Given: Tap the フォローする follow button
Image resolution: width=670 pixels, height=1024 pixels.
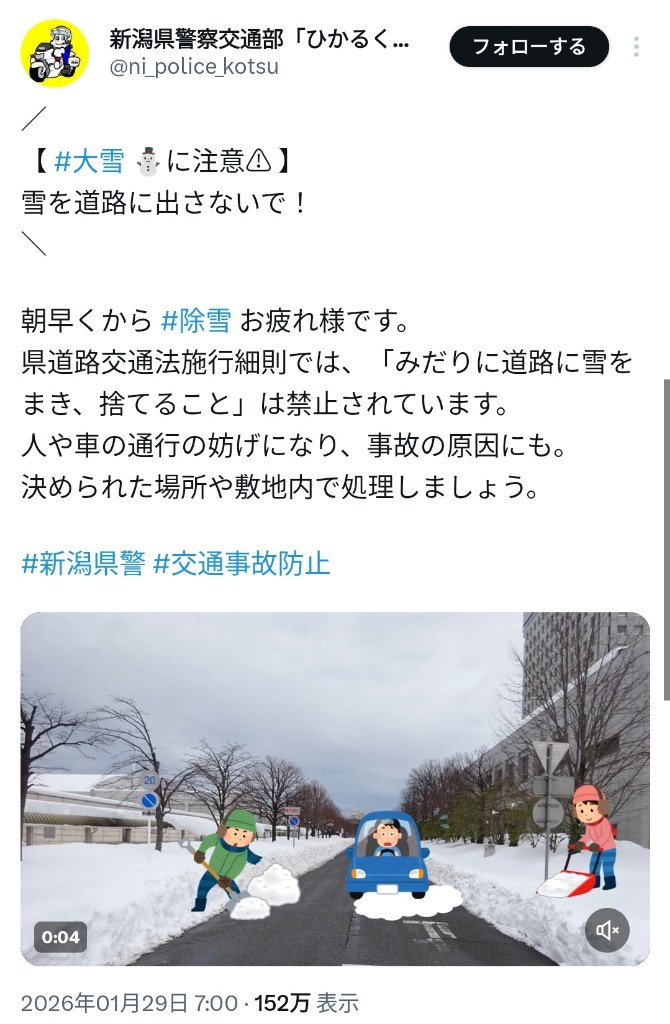Looking at the screenshot, I should click(529, 47).
